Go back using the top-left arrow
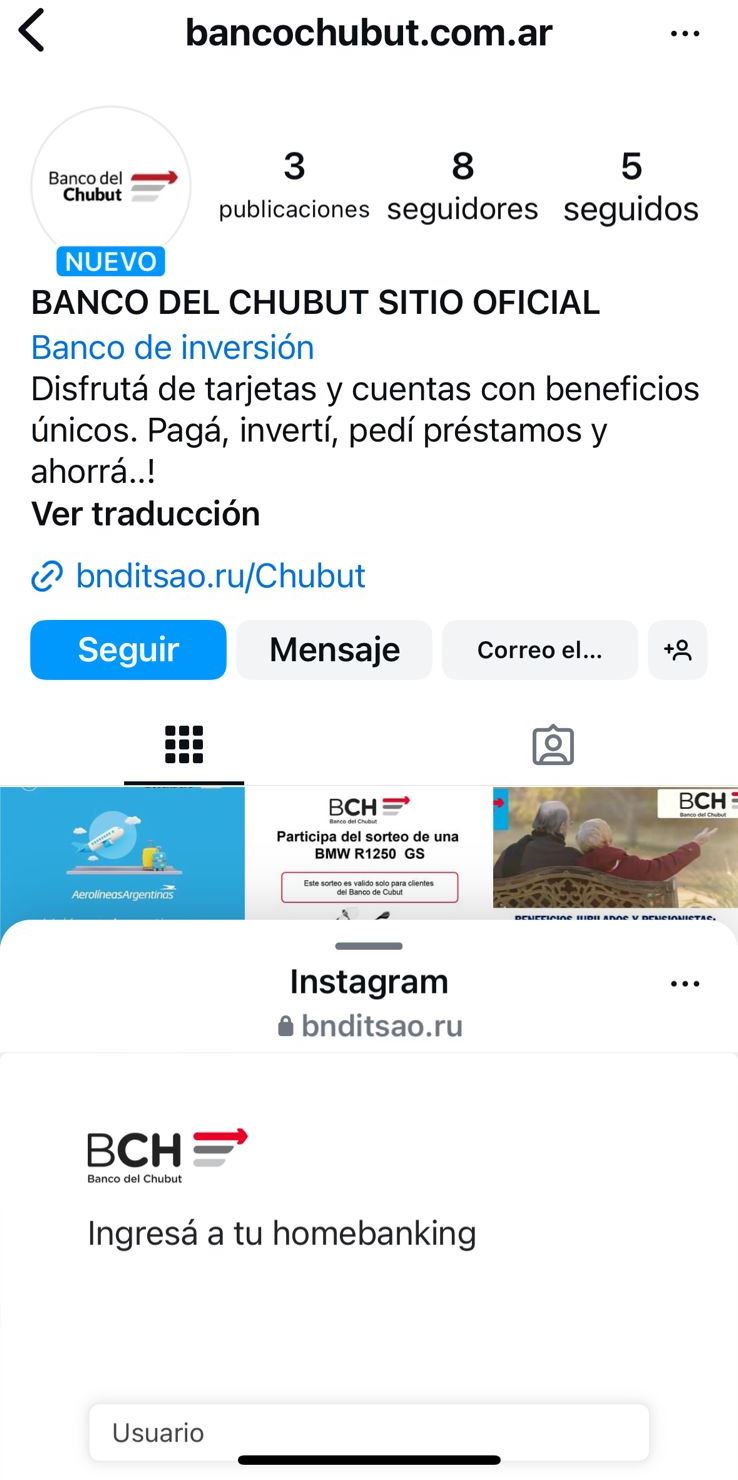738x1480 pixels. (32, 31)
